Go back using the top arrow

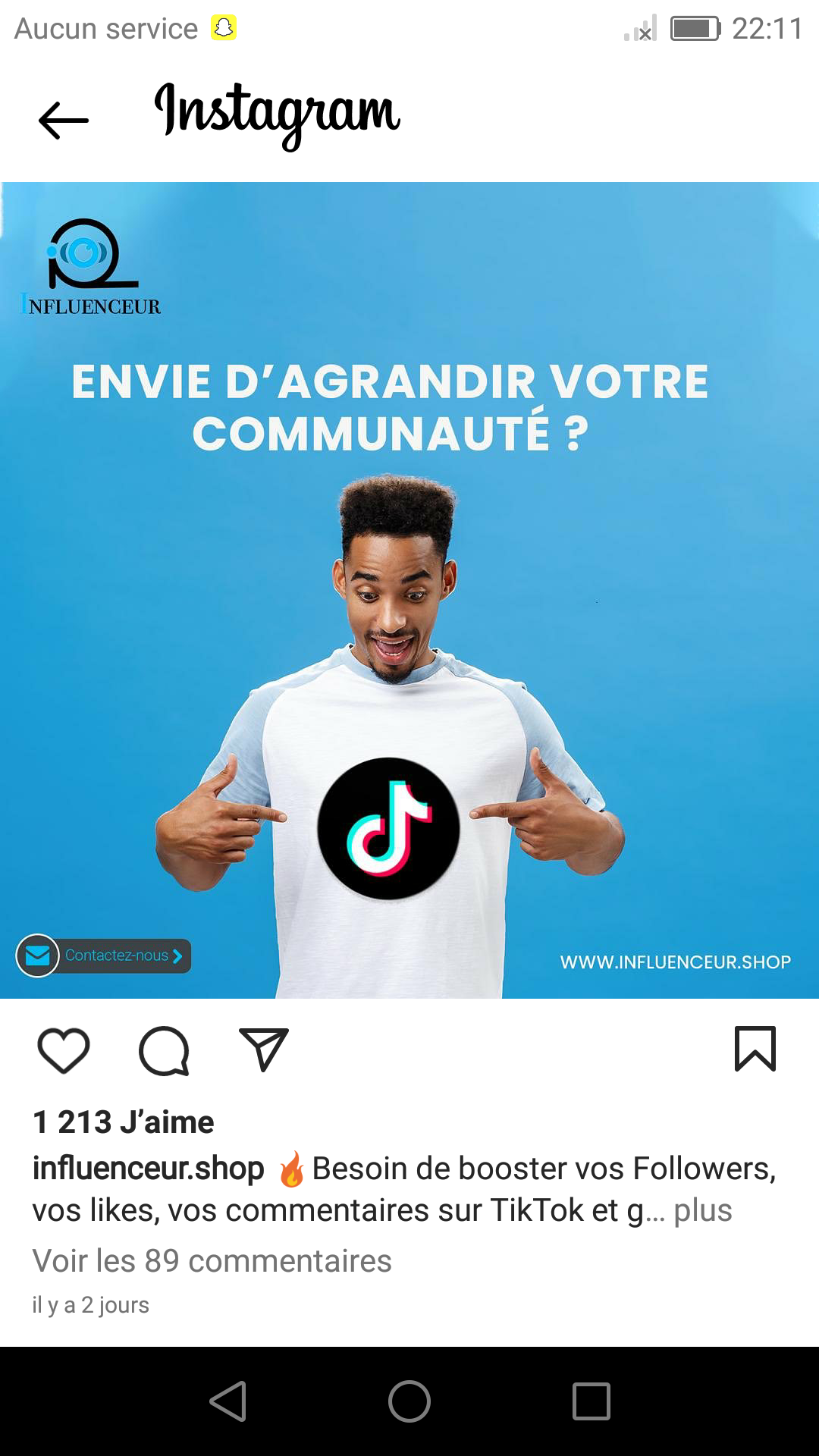pos(64,120)
